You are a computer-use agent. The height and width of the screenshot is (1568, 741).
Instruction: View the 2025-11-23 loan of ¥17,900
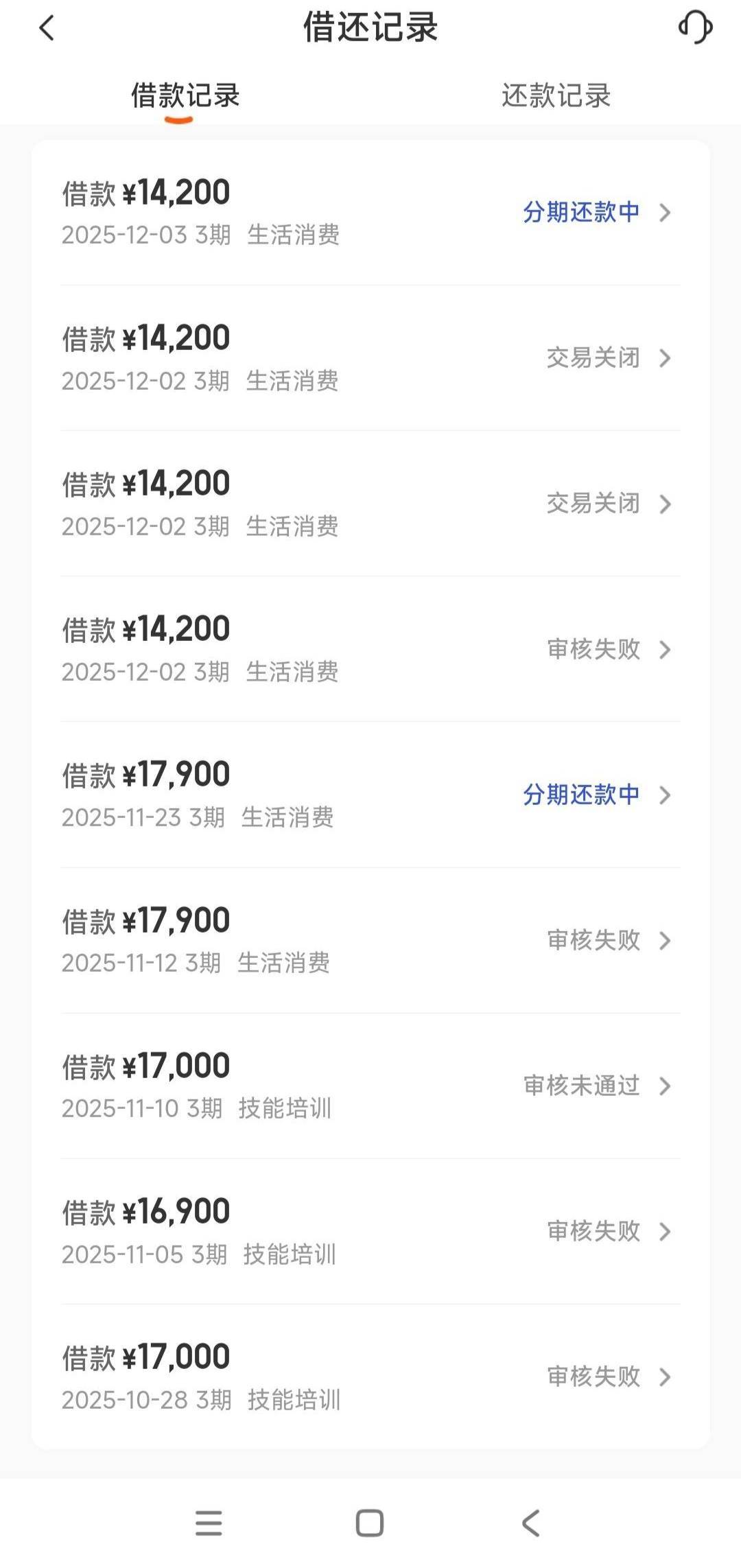(370, 795)
